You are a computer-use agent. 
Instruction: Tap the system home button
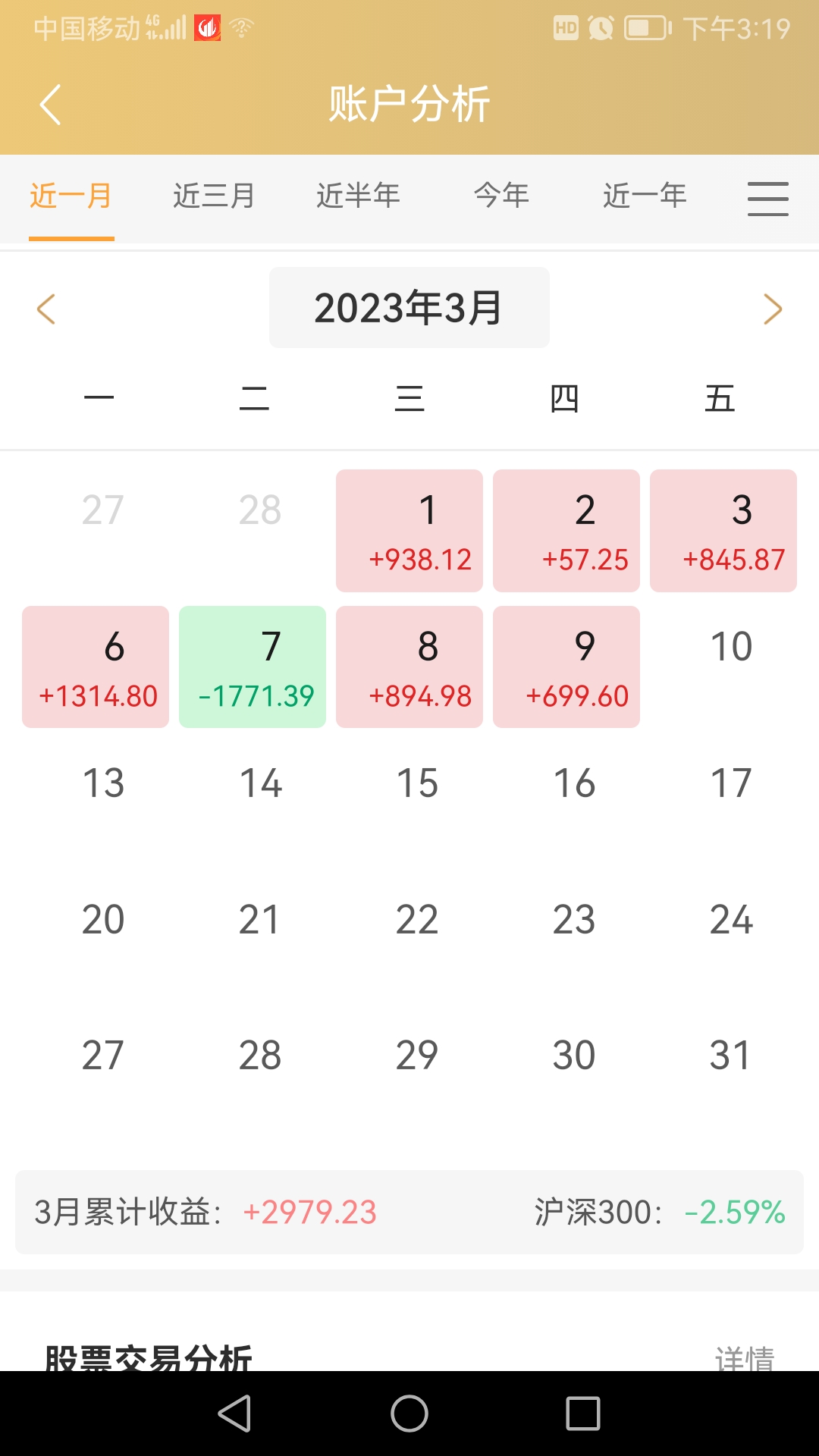[409, 1414]
